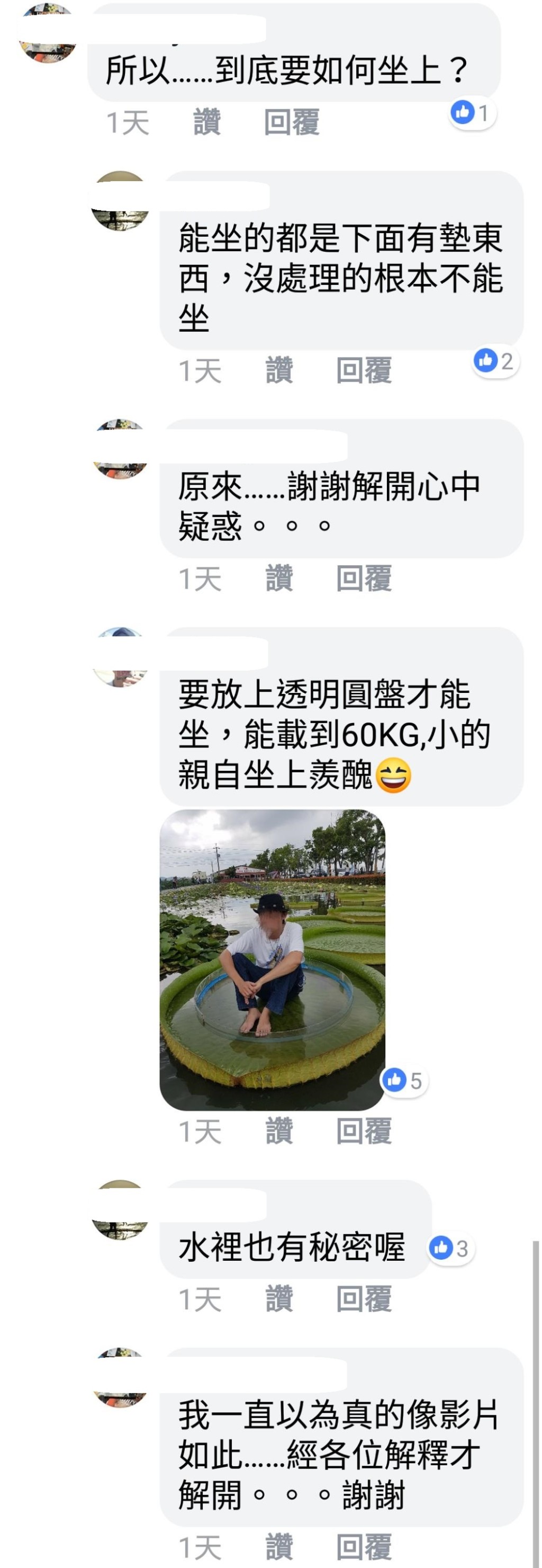View the 2 reactions on 能坐的都是下面有墊東西

pyautogui.click(x=495, y=361)
